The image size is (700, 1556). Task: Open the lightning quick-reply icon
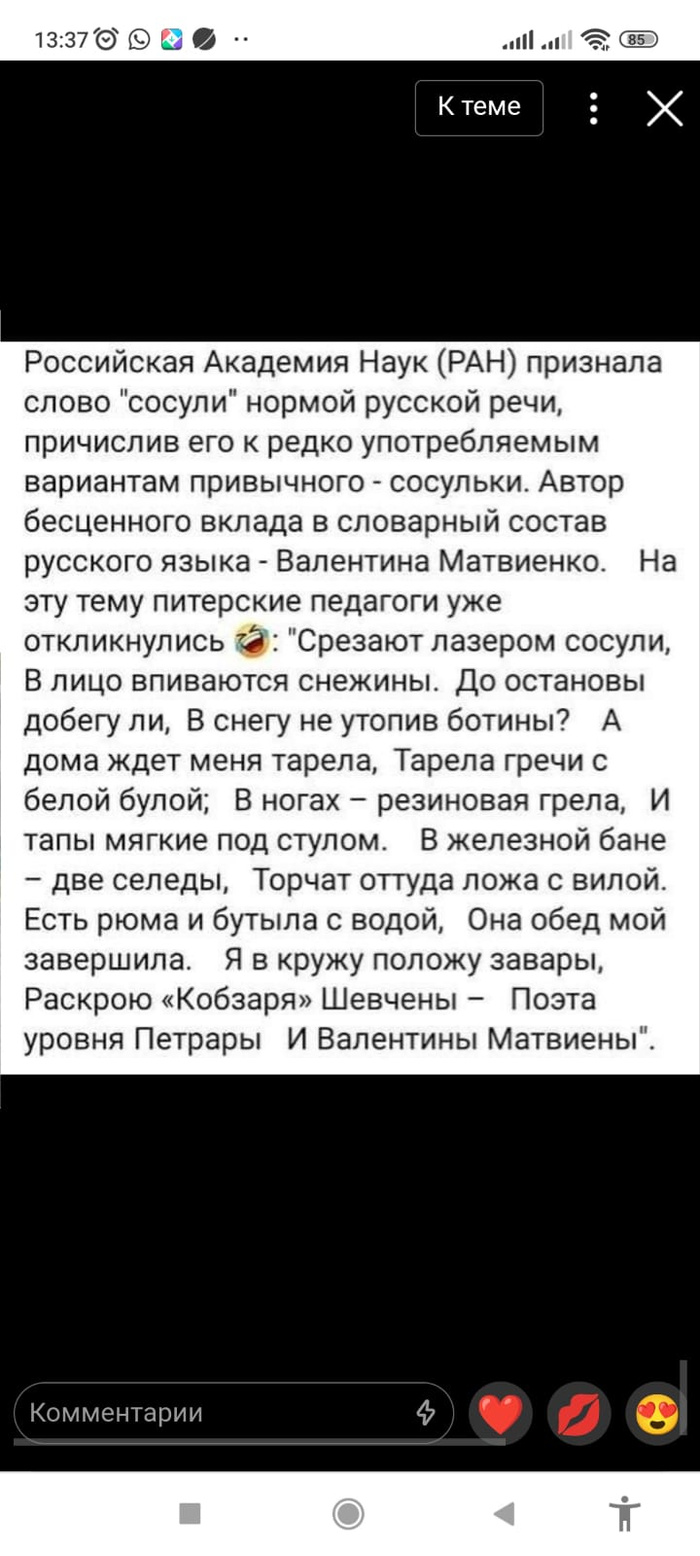click(426, 1413)
